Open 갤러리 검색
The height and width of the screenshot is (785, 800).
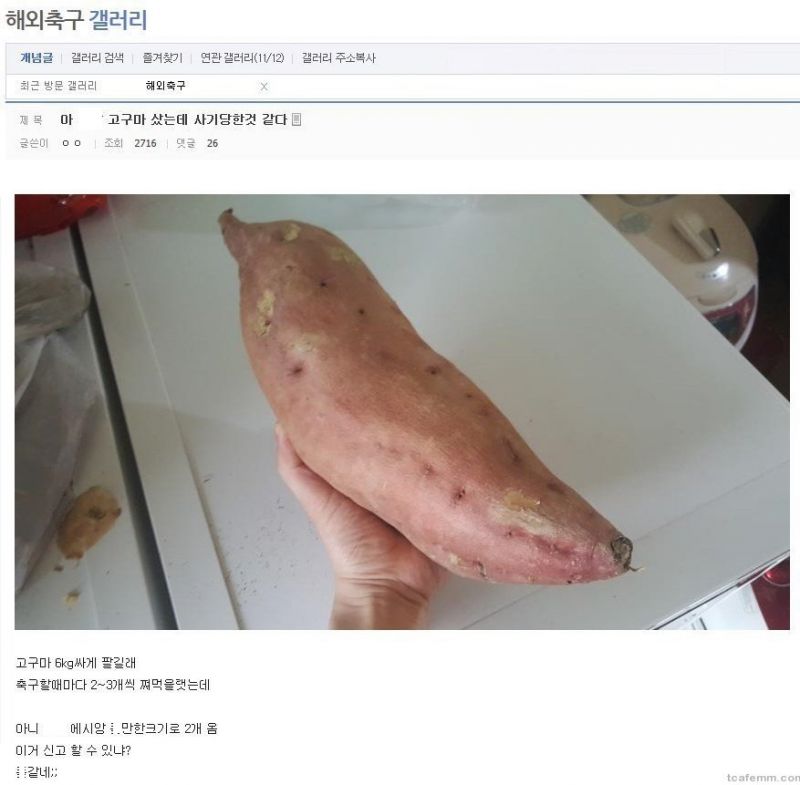click(97, 58)
